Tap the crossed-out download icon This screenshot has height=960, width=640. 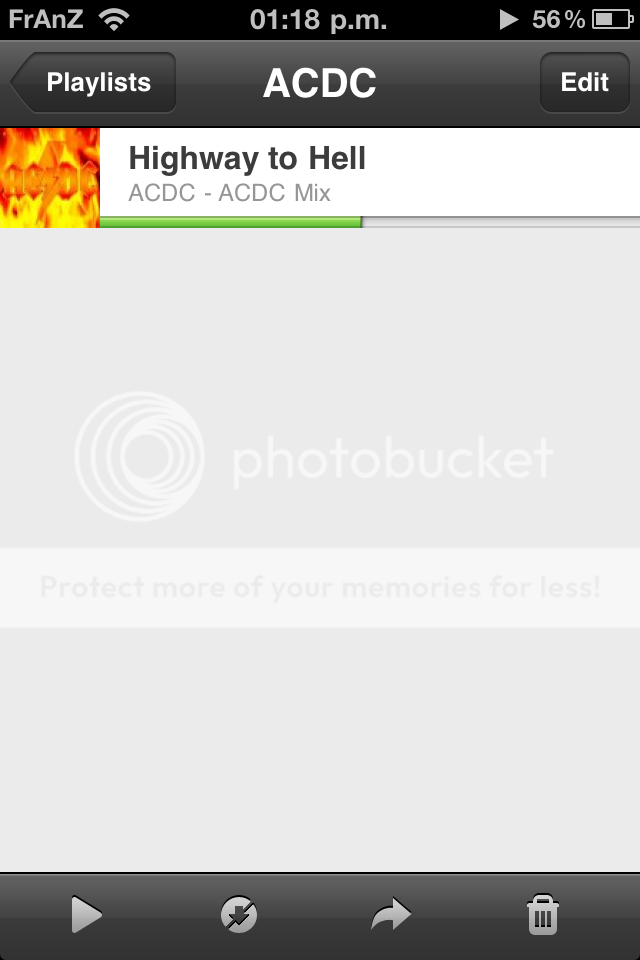point(239,915)
